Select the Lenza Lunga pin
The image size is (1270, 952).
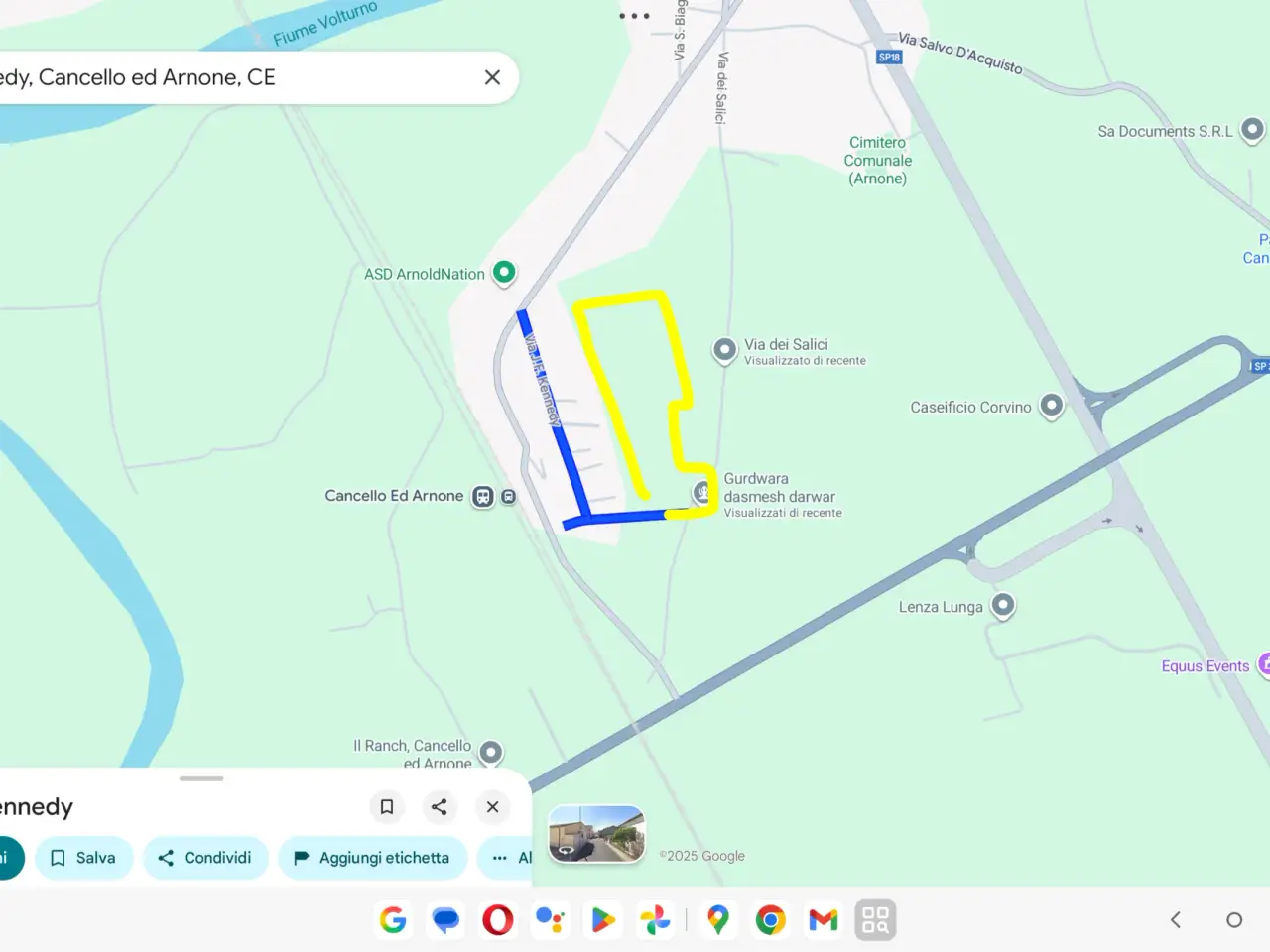coord(1003,605)
